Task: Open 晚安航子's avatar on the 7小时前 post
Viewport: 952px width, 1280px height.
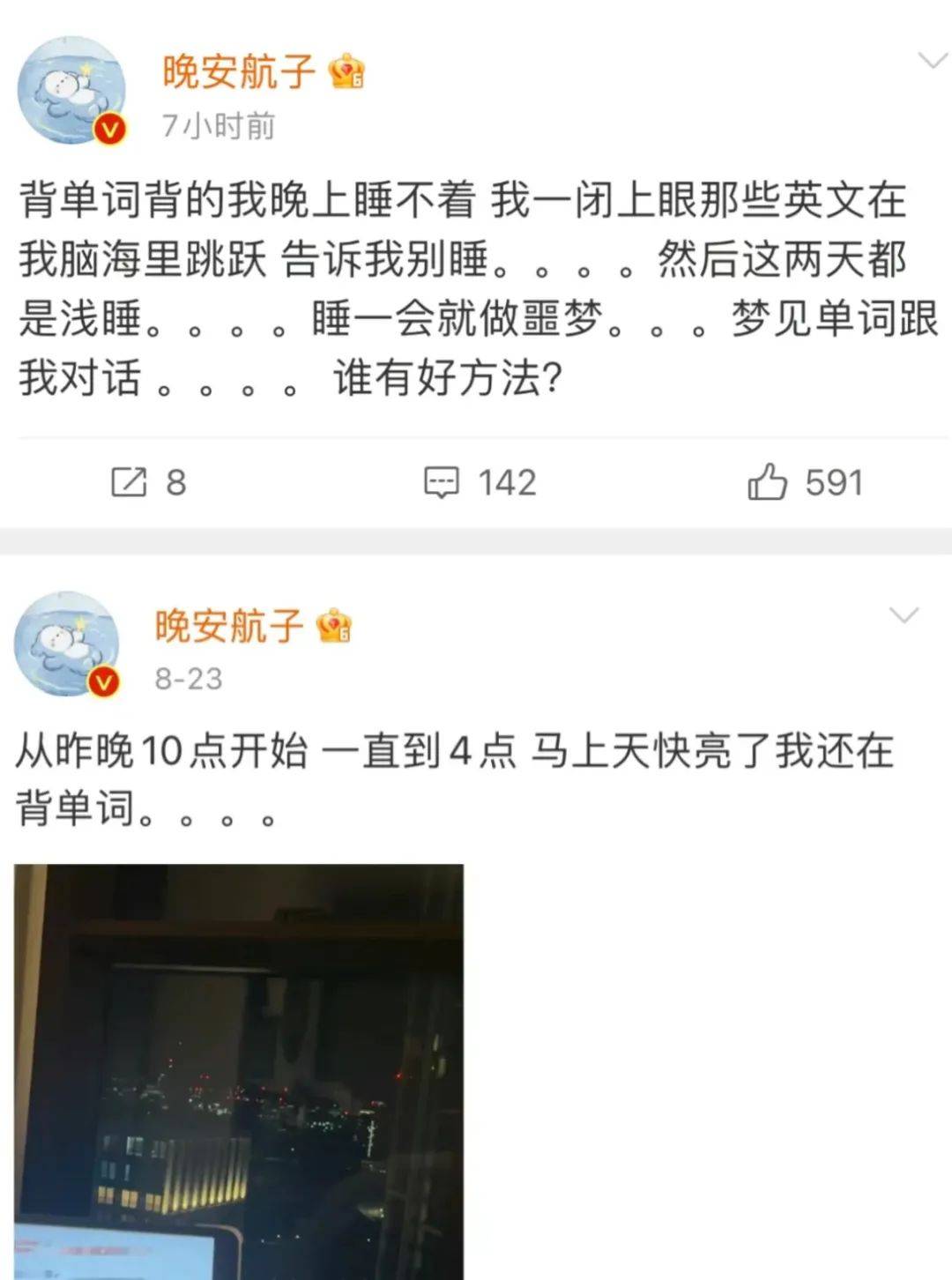Action: (x=72, y=91)
